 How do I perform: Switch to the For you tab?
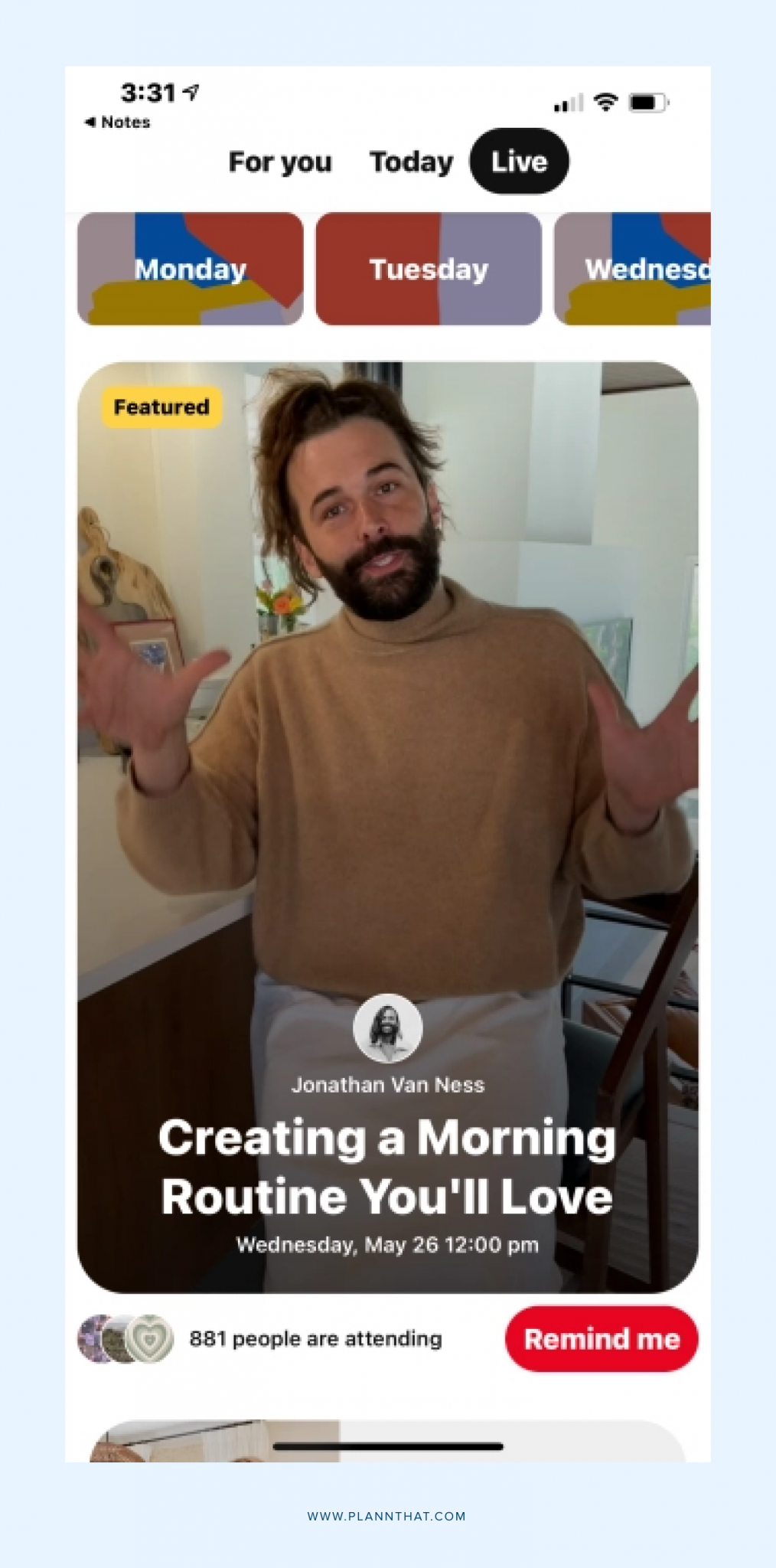280,162
